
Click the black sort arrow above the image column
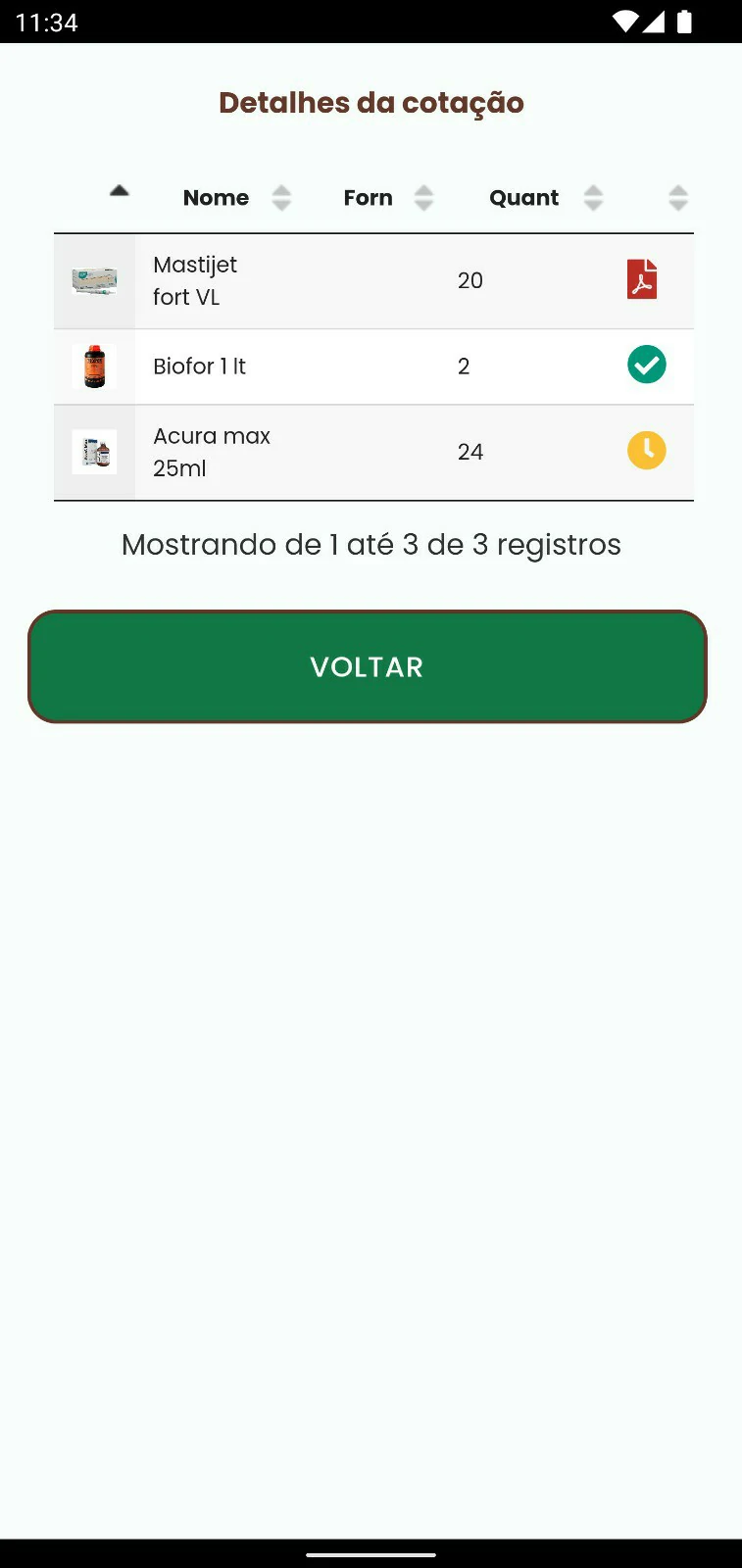pyautogui.click(x=119, y=188)
